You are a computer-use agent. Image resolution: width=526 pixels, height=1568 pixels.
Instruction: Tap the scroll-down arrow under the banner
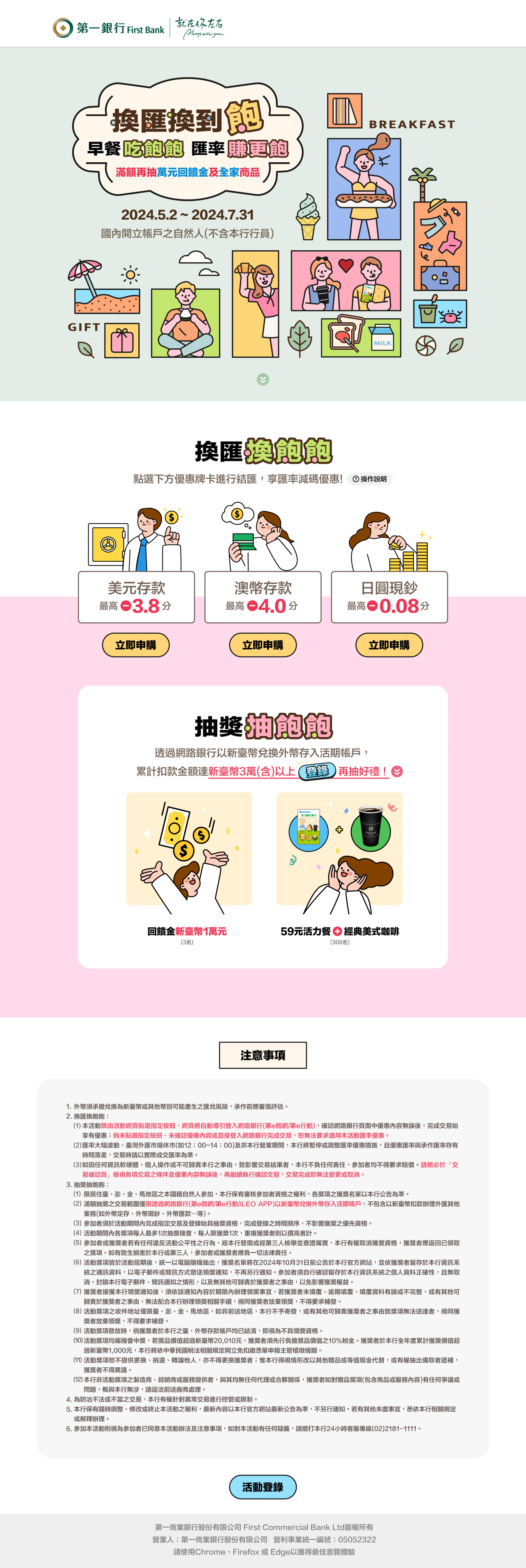(263, 379)
